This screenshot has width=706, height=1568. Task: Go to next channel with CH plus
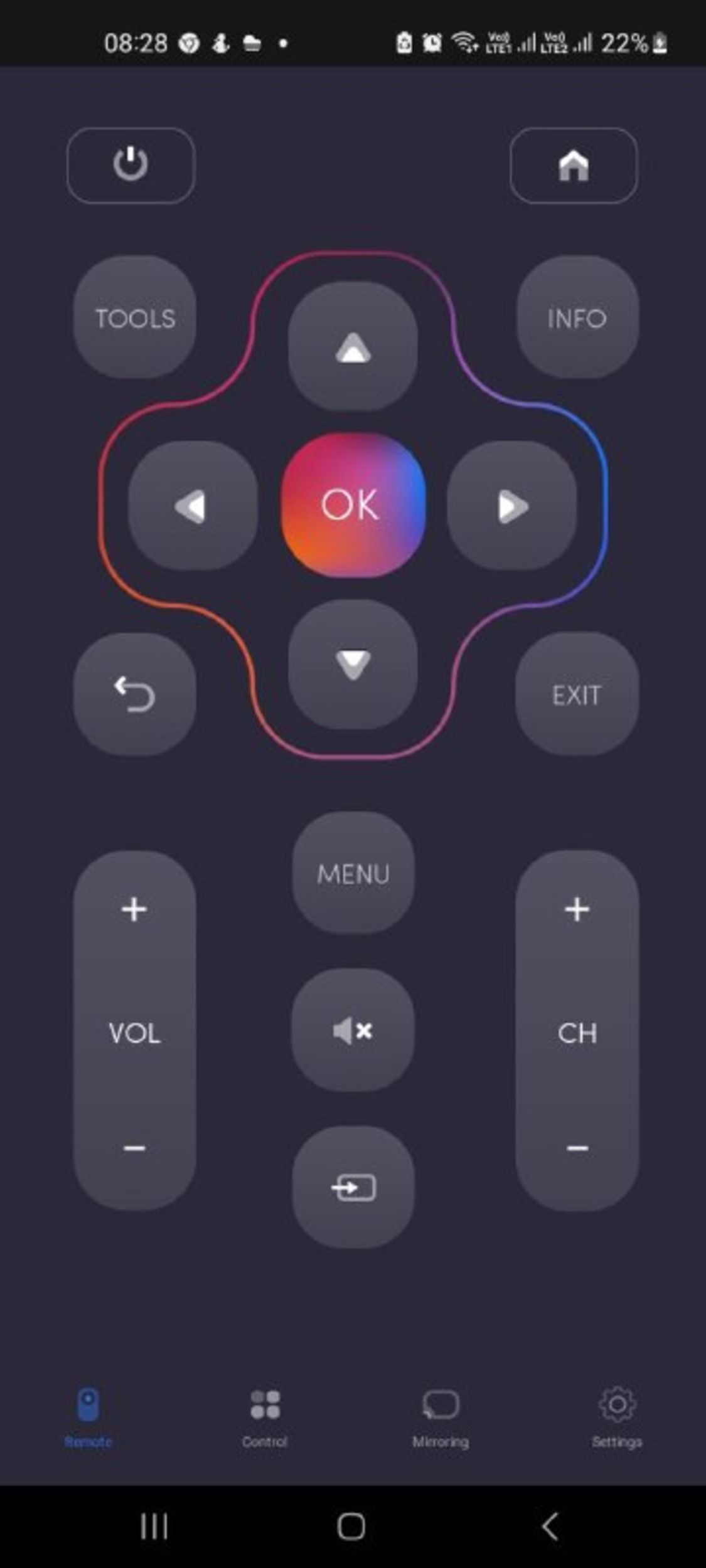pos(577,909)
